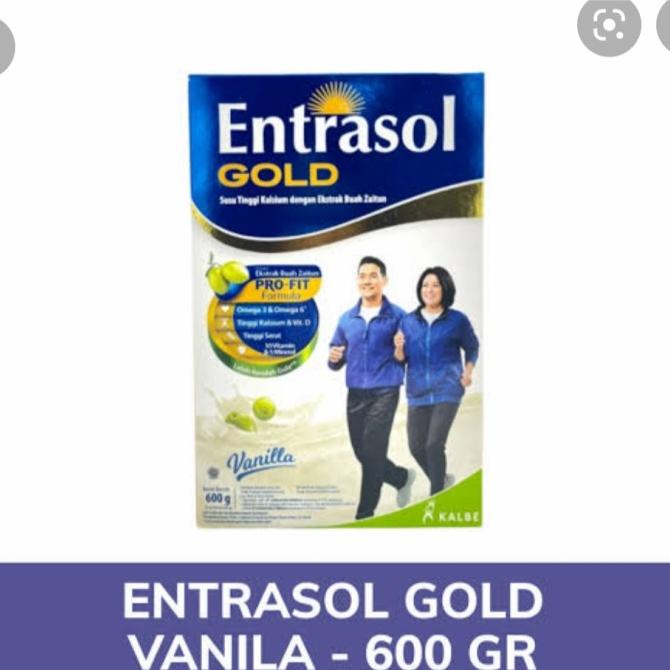Open the Entrasol Gold product image
The height and width of the screenshot is (670, 670).
(336, 300)
